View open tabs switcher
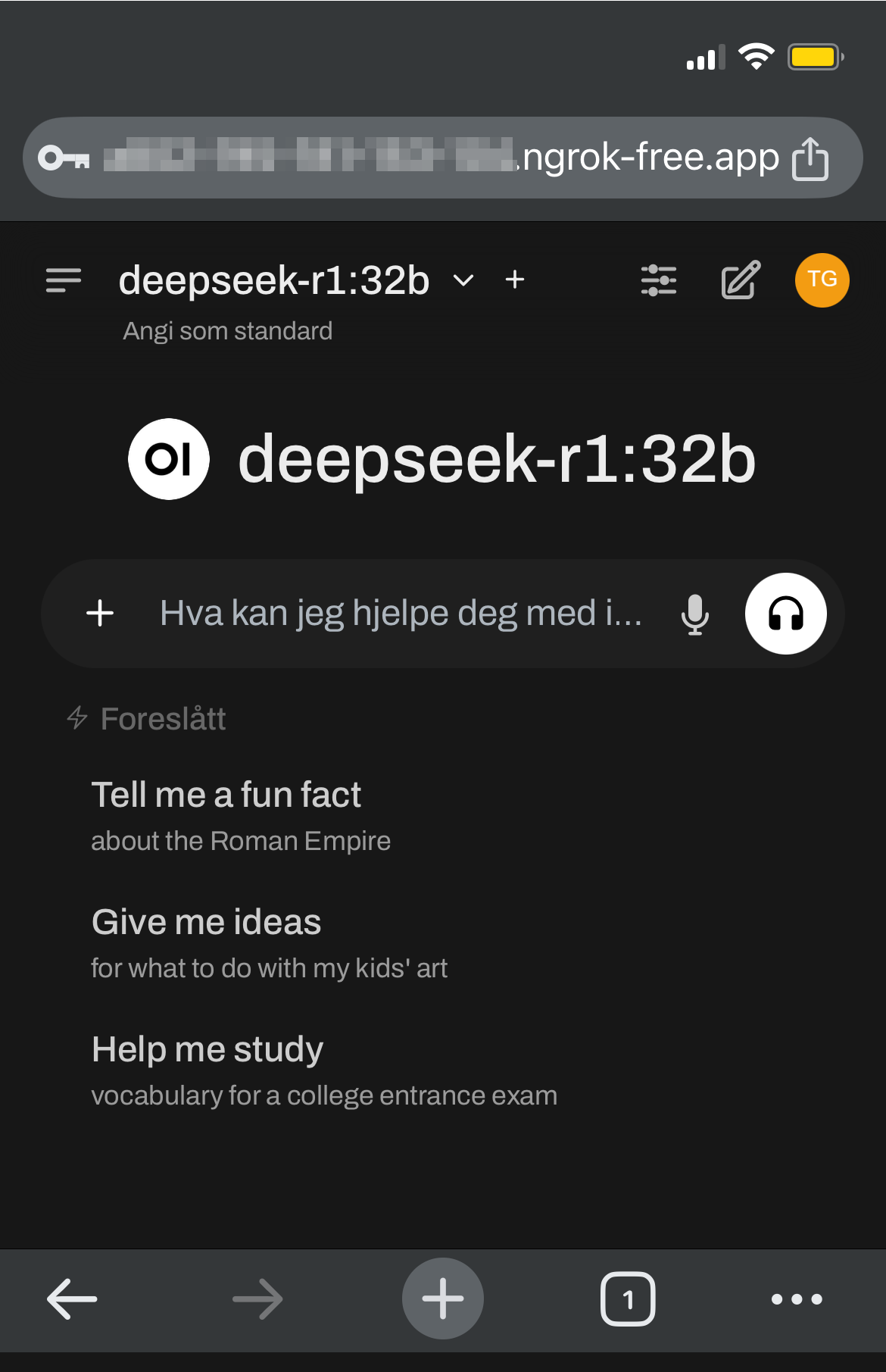This screenshot has height=1372, width=886. click(627, 1299)
